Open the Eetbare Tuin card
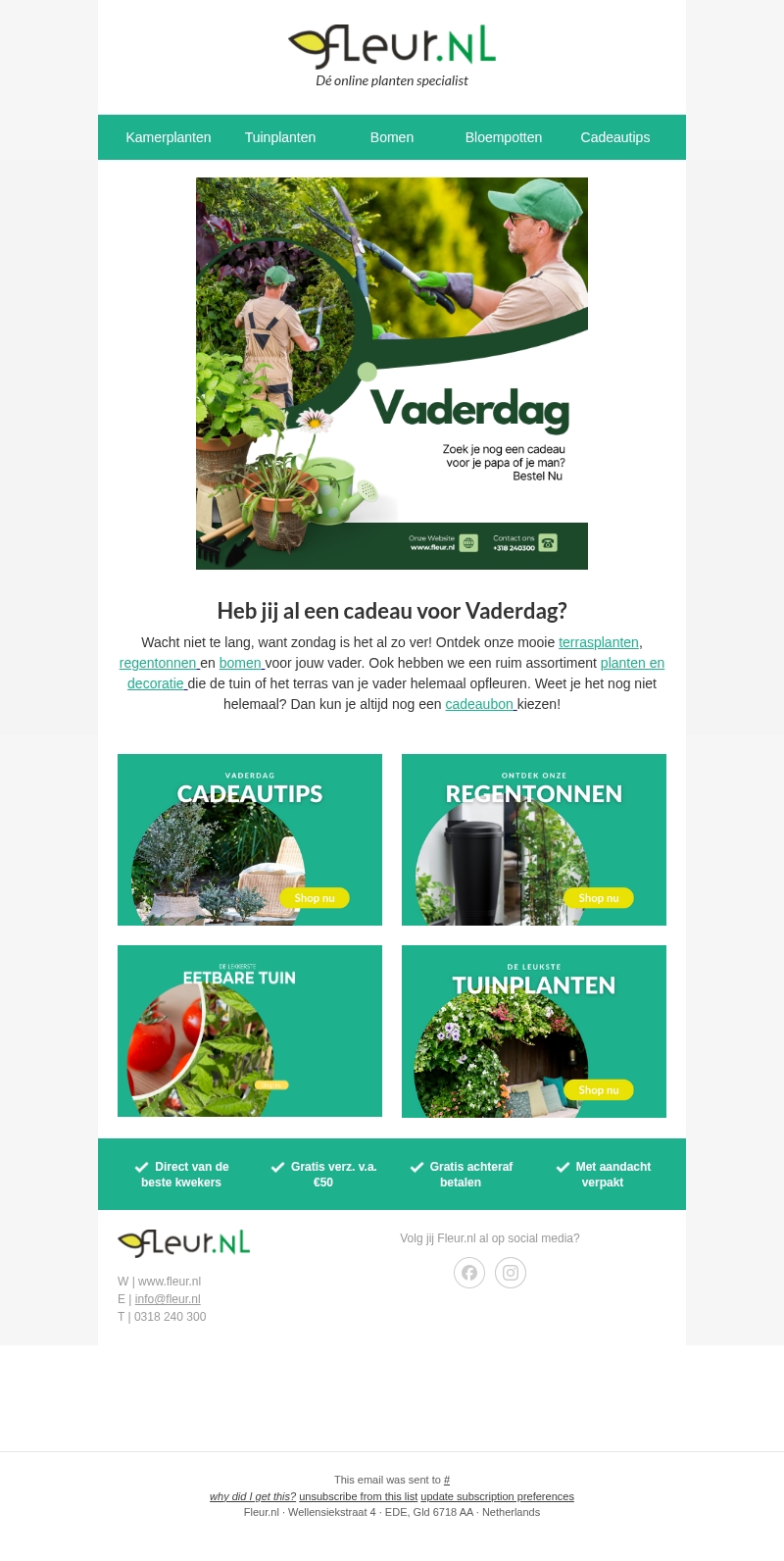Image resolution: width=784 pixels, height=1561 pixels. (x=250, y=1031)
